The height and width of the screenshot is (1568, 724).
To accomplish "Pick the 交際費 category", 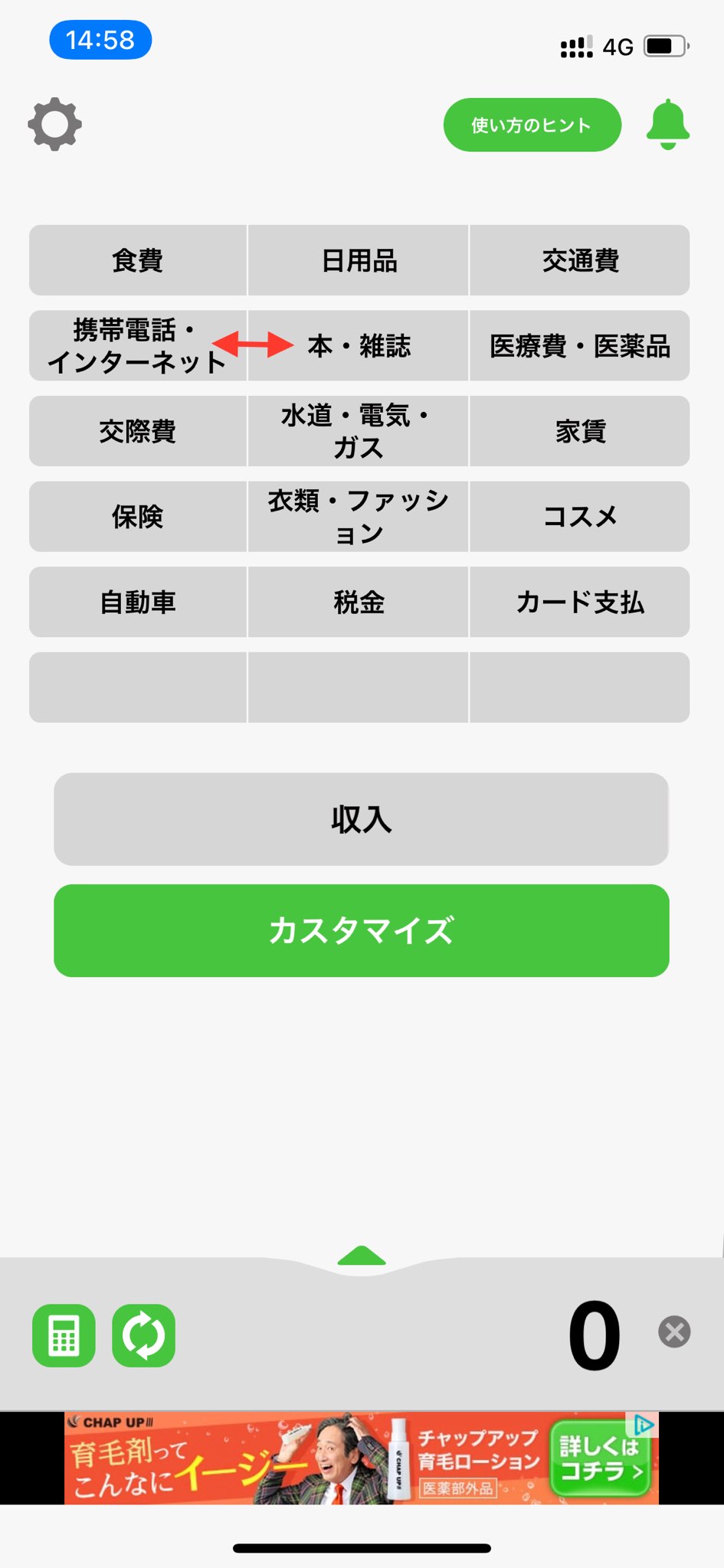I will pyautogui.click(x=138, y=431).
